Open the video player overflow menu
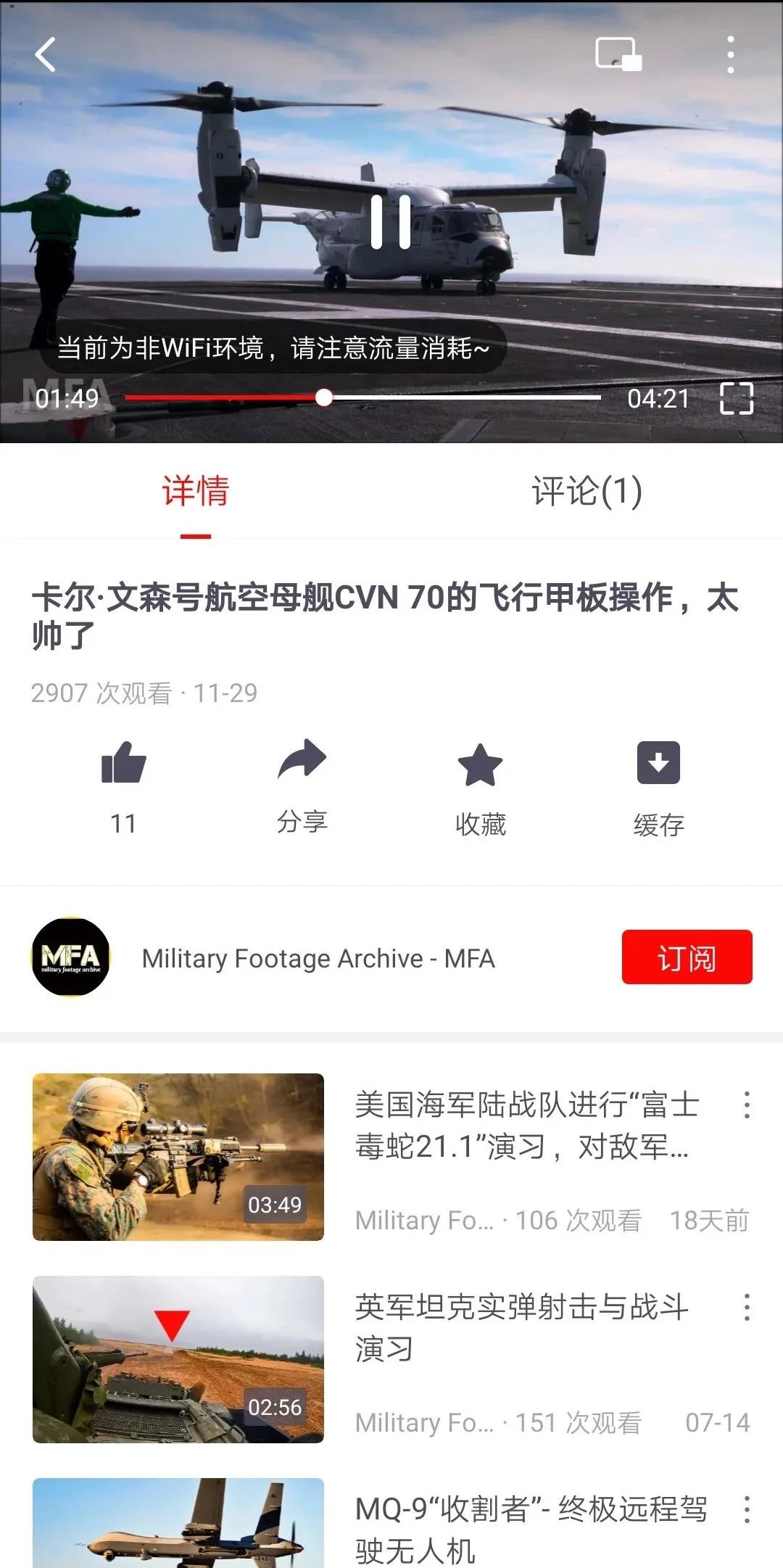The height and width of the screenshot is (1568, 783). [x=730, y=55]
